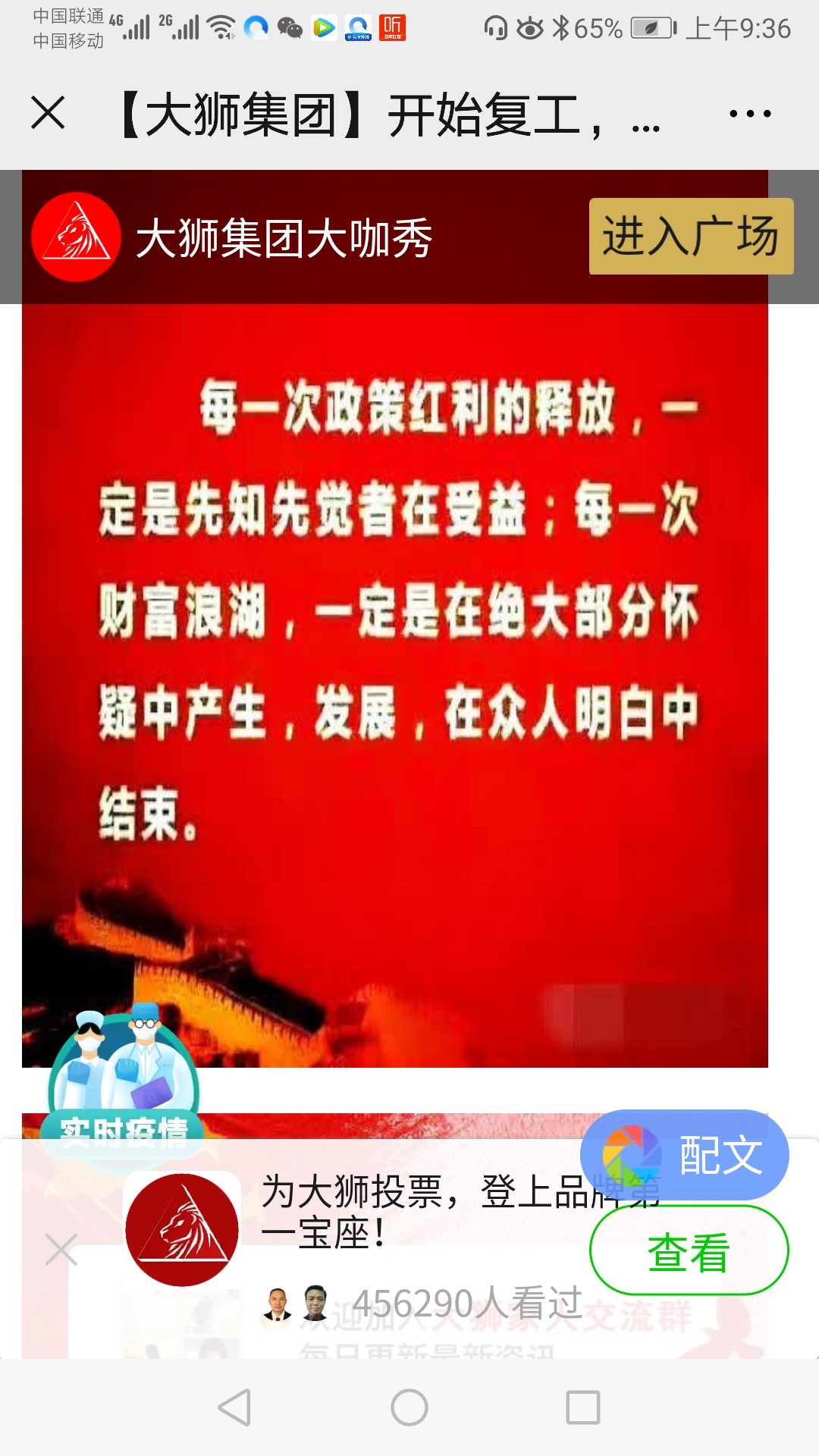This screenshot has width=819, height=1456.
Task: Open the 大狮集团大咖秀 account avatar
Action: point(76,237)
